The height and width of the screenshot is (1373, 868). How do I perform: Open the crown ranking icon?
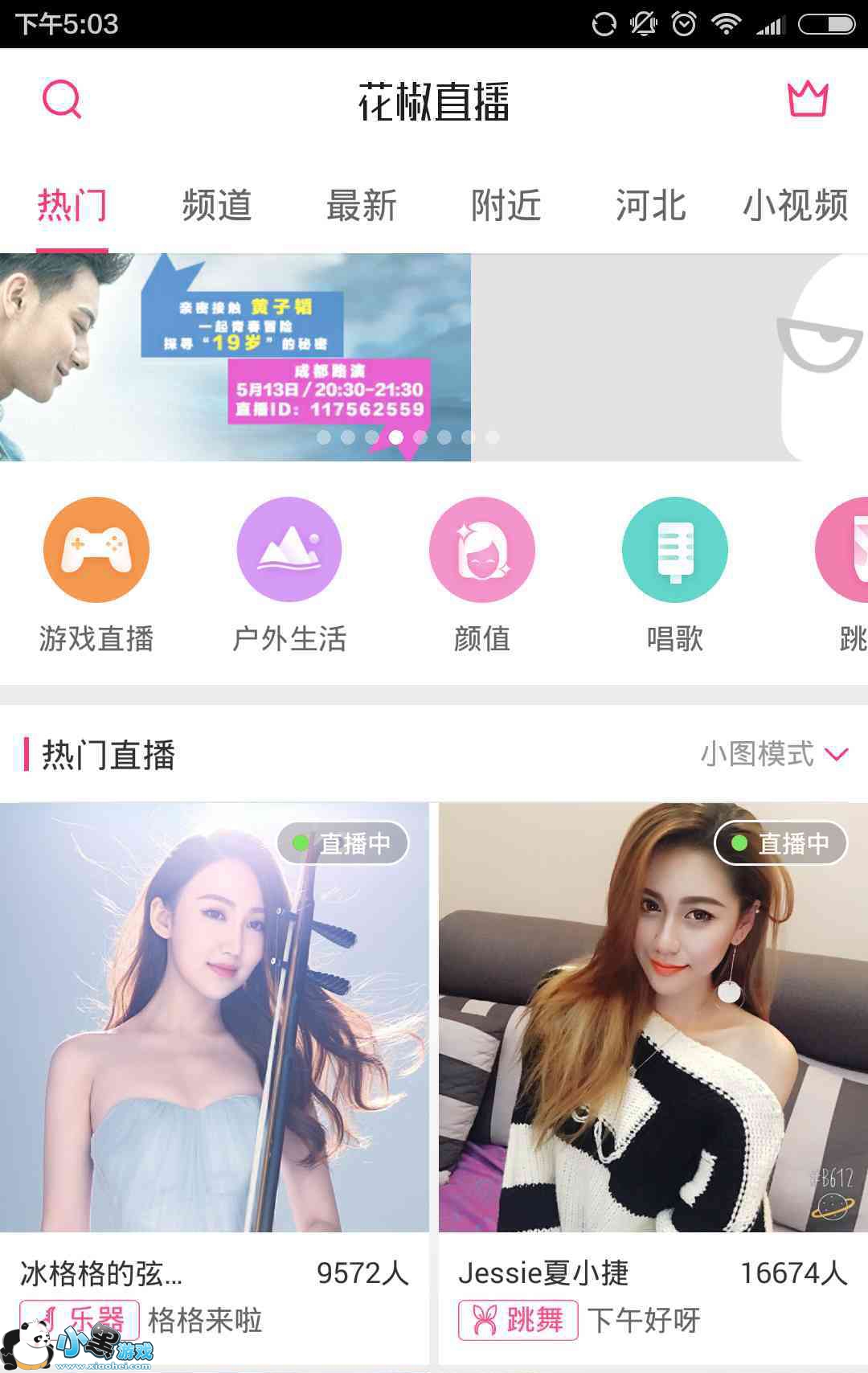[807, 100]
